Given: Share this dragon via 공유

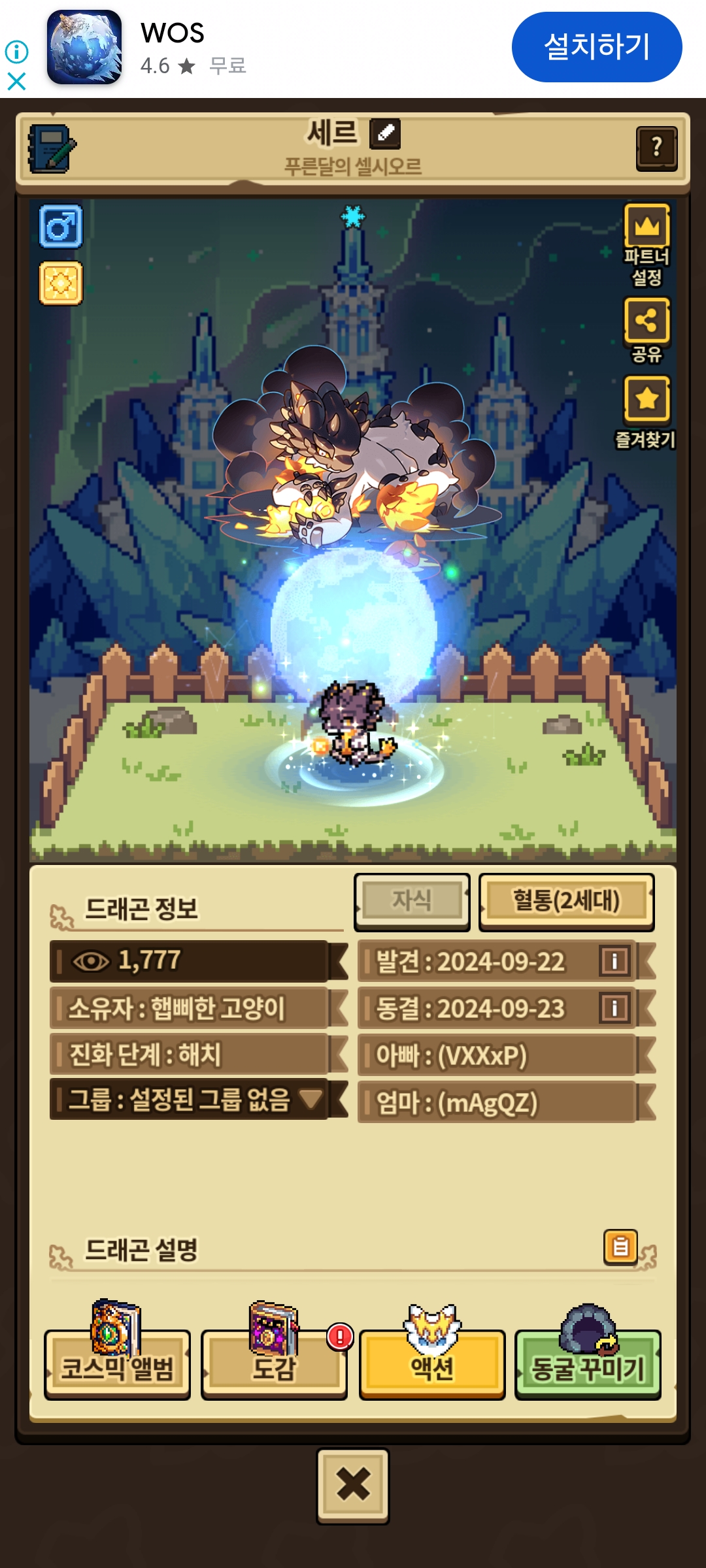Looking at the screenshot, I should 647,321.
